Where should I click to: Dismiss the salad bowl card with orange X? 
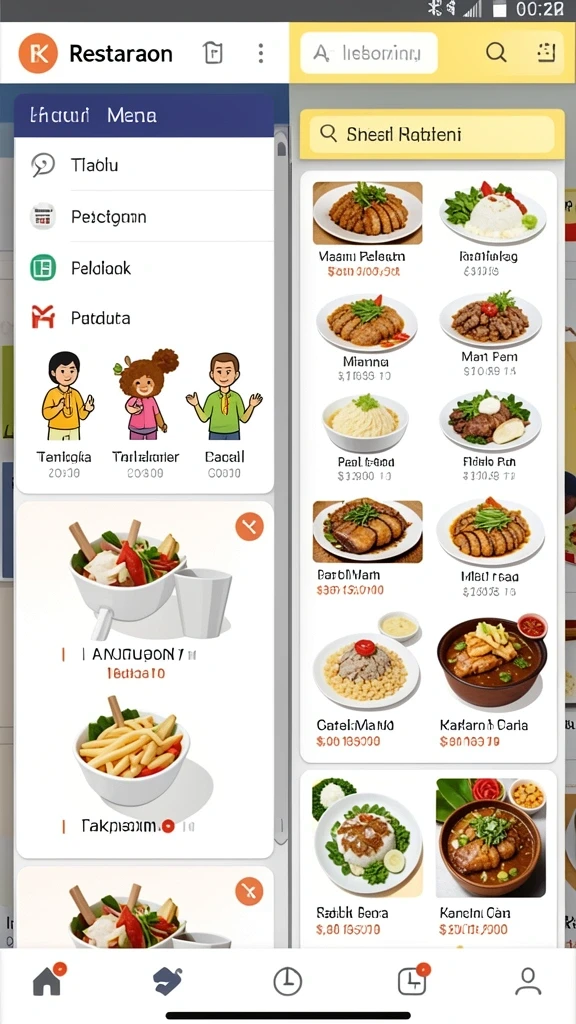(249, 526)
